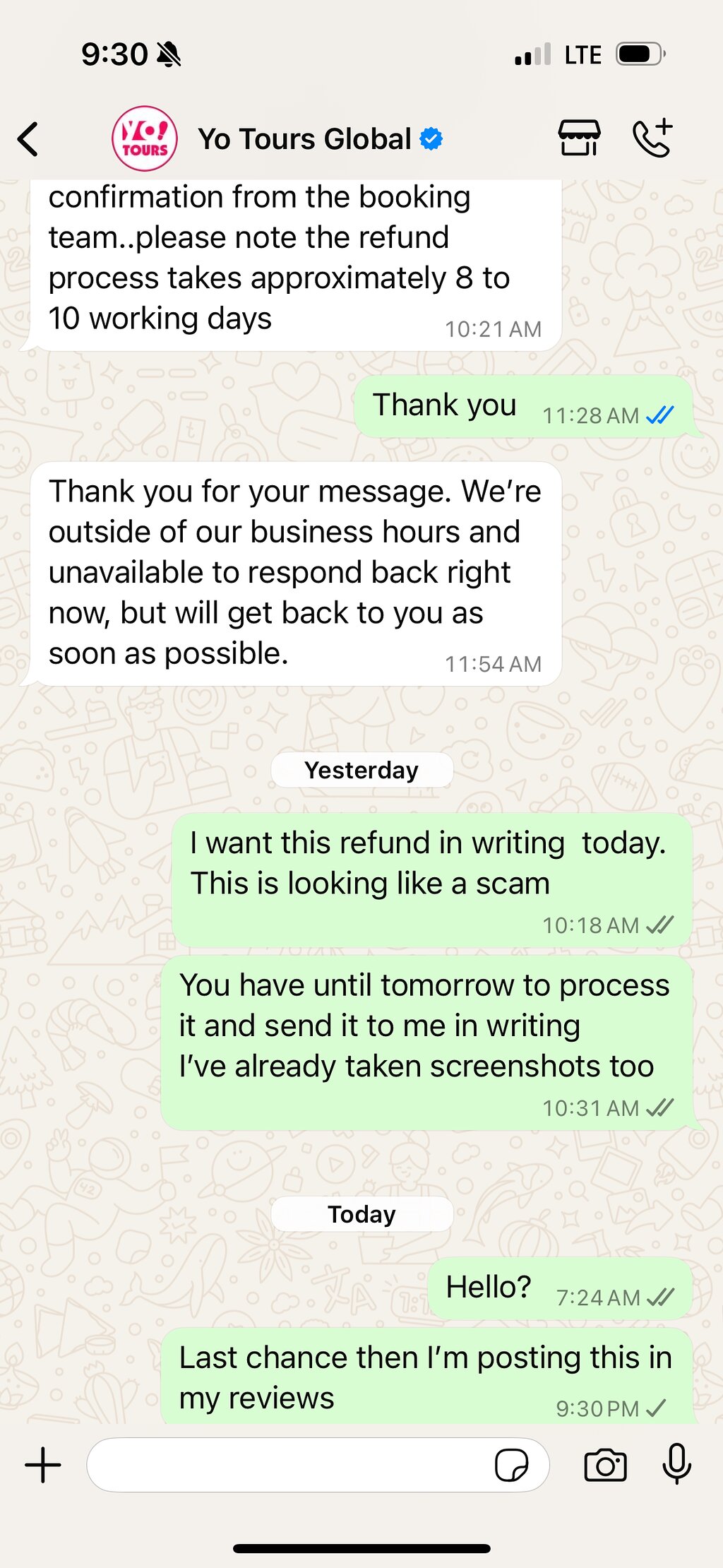Open the sticker picker
Image resolution: width=723 pixels, height=1568 pixels.
511,1465
